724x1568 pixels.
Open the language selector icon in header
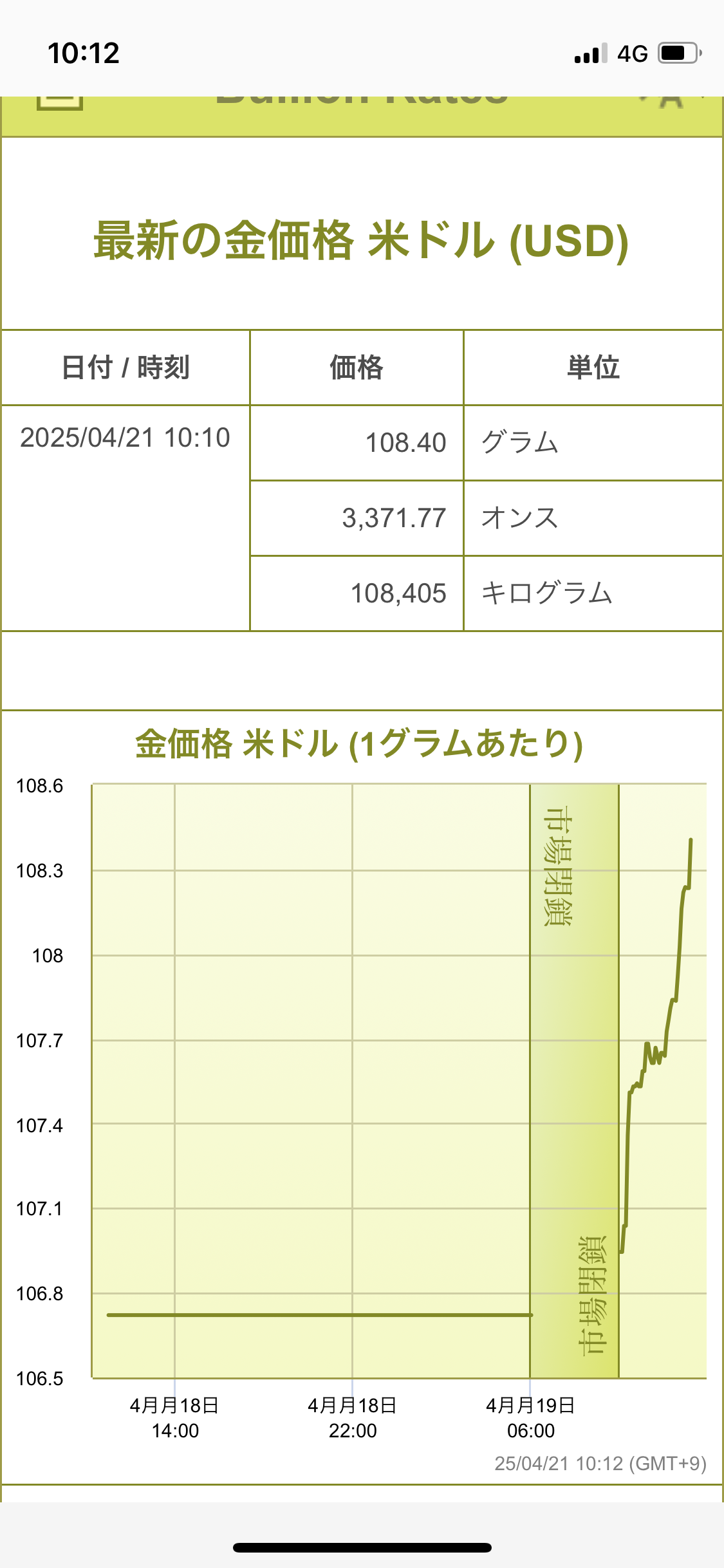pyautogui.click(x=671, y=103)
